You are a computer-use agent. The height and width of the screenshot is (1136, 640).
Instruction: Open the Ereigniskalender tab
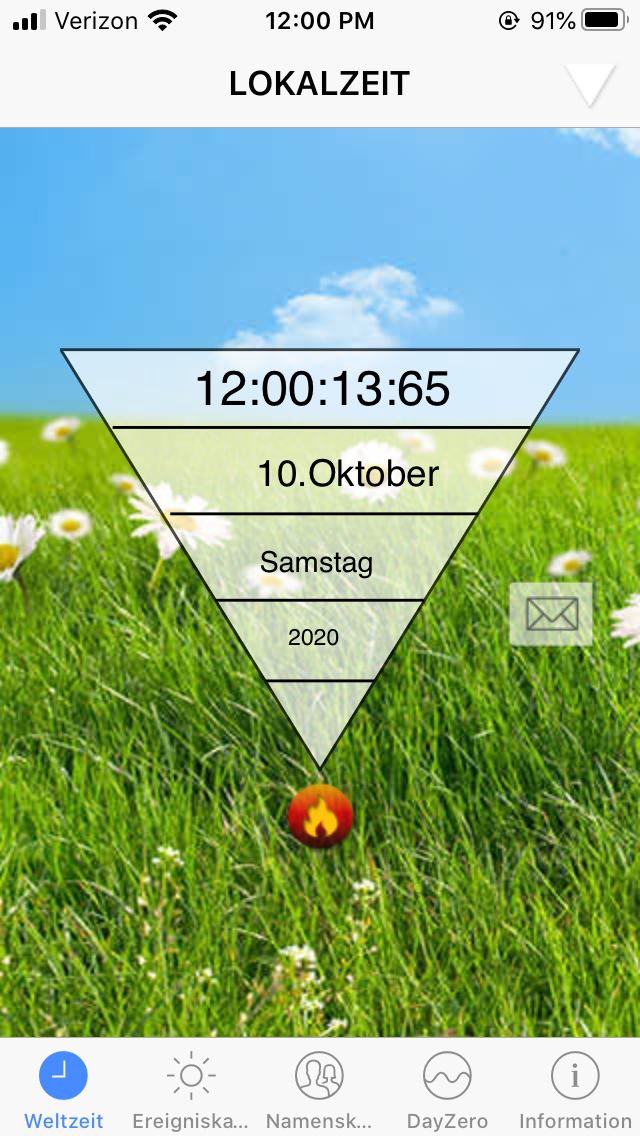tap(191, 1089)
